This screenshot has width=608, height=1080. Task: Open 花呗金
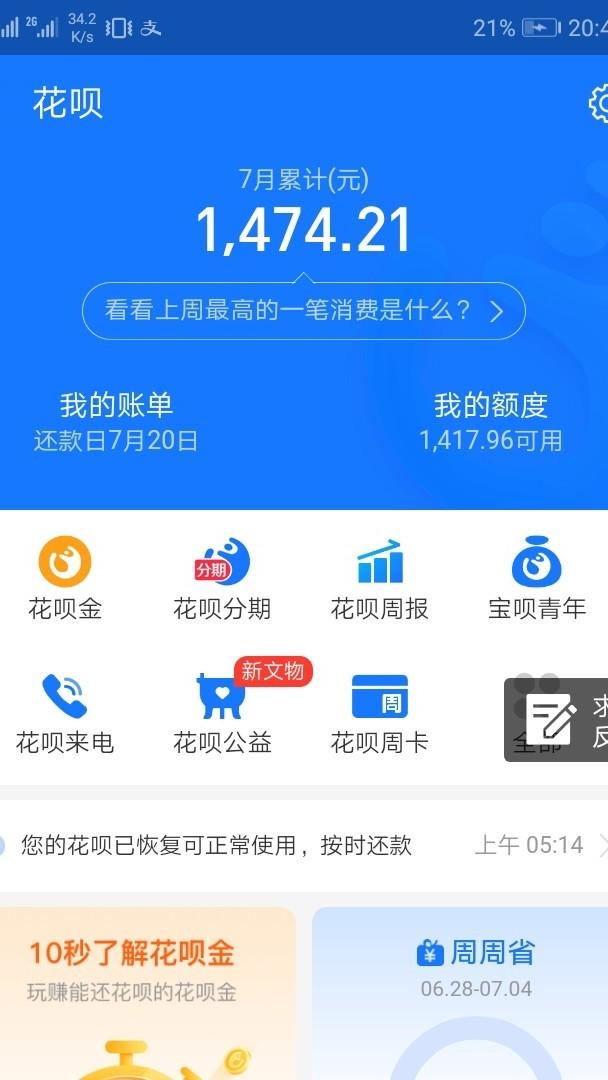(x=65, y=579)
